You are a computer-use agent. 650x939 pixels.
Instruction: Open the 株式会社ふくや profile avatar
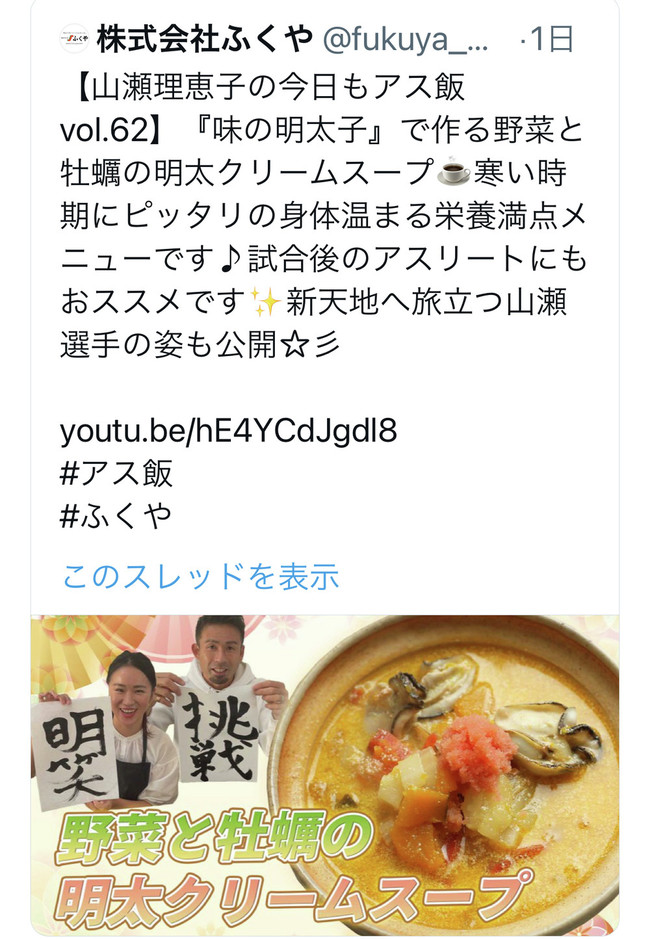coord(76,40)
